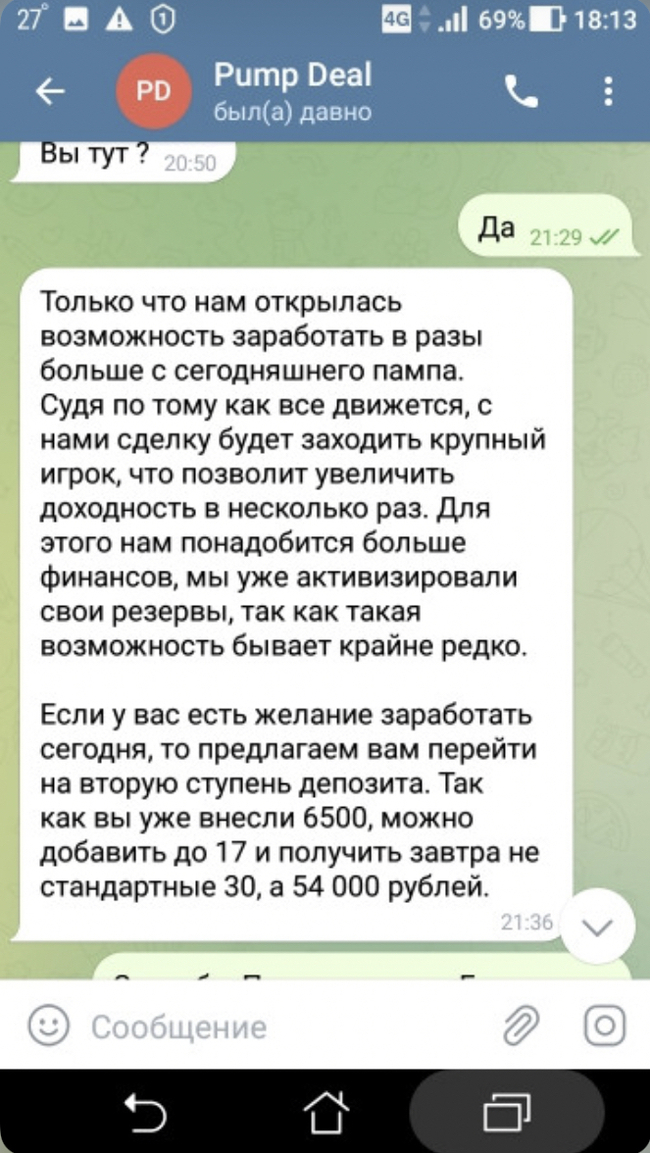Call the Pump Deal contact

point(522,92)
